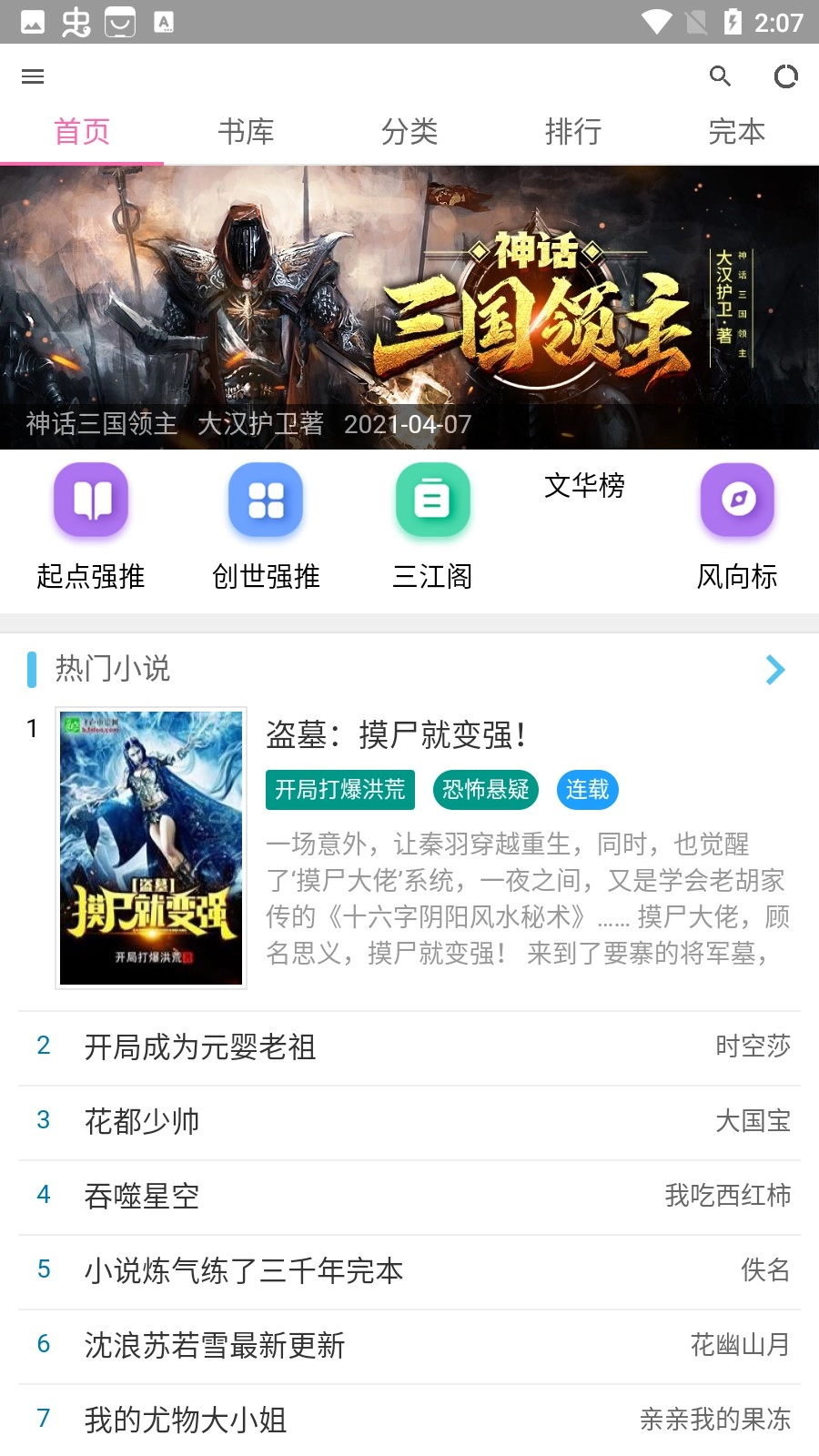
Task: Open the 起点强推 shortcut icon
Action: coord(91,500)
